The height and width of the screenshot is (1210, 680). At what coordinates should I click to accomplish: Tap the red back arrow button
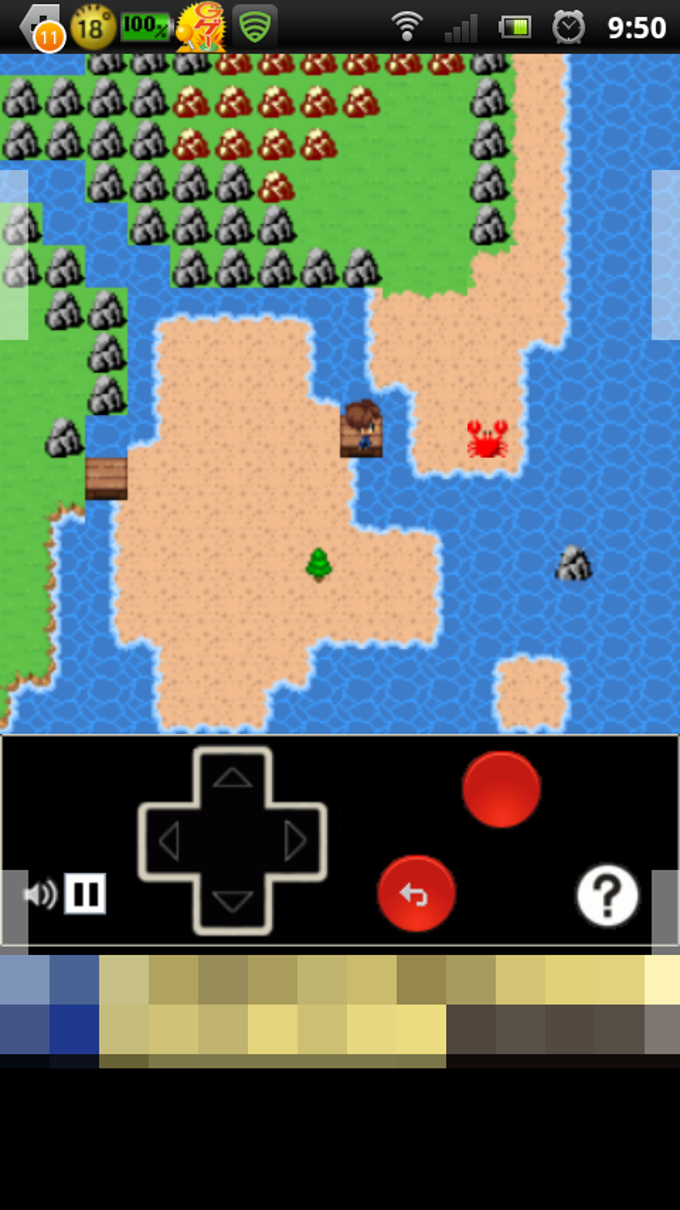[416, 894]
